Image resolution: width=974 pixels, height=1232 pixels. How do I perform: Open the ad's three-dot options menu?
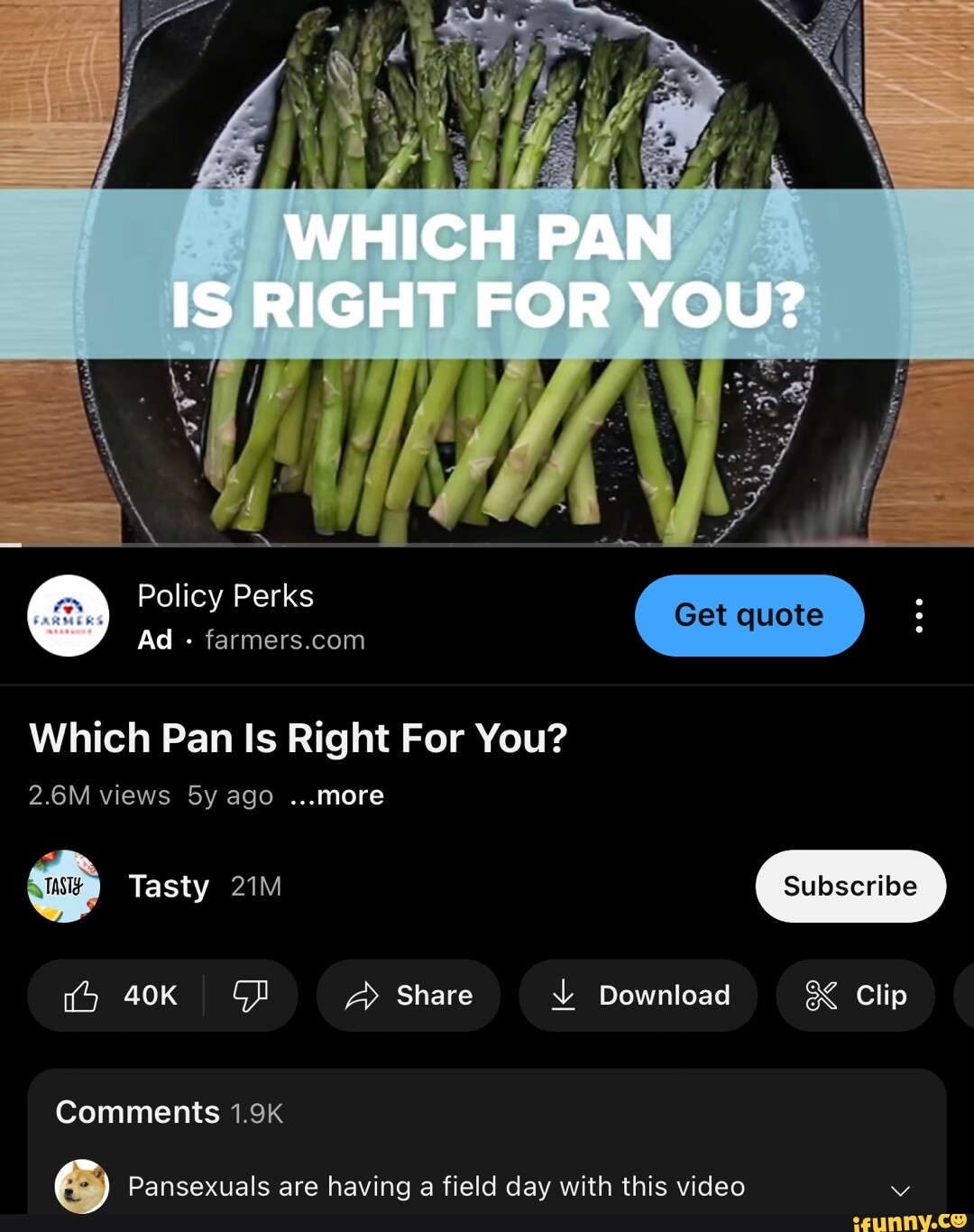[x=918, y=615]
